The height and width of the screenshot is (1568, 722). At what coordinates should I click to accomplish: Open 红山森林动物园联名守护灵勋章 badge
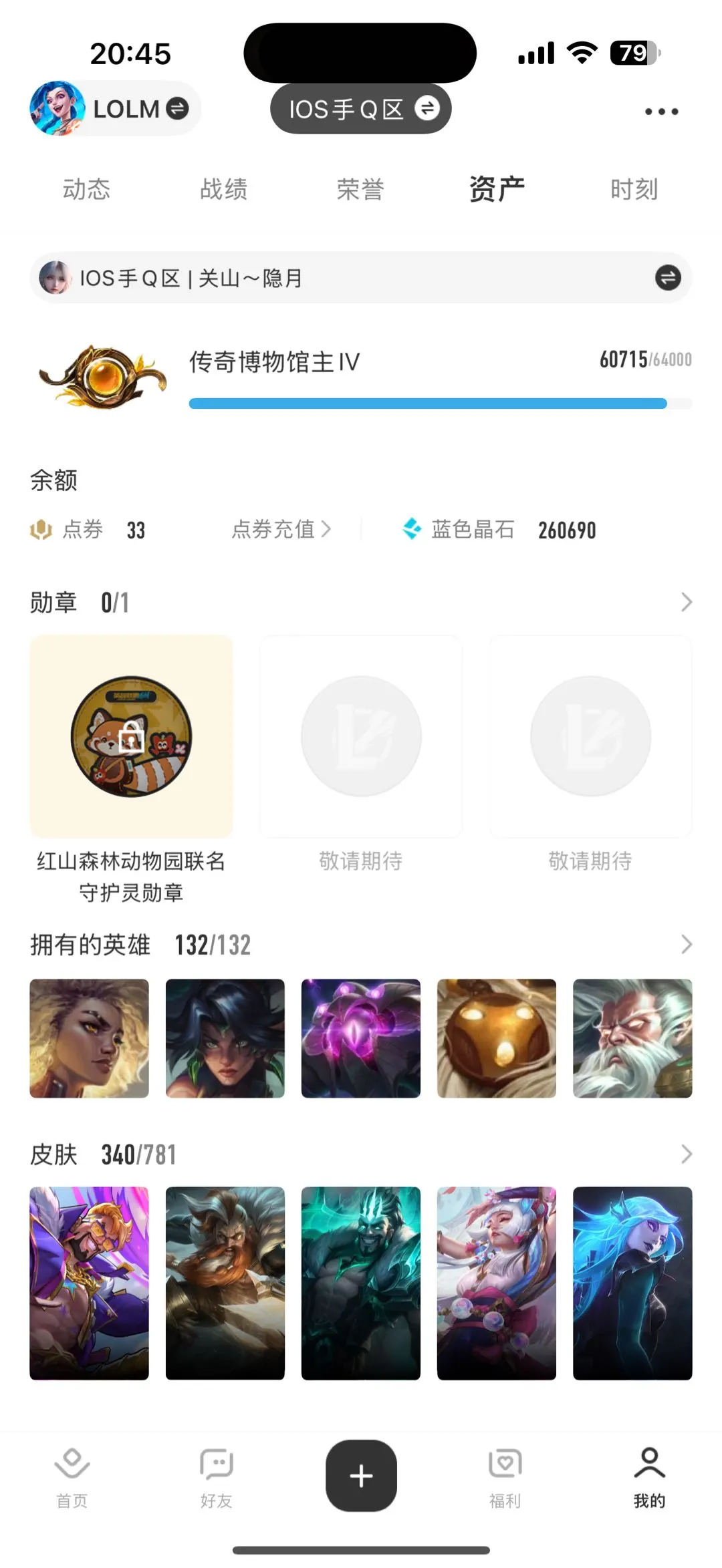point(131,736)
